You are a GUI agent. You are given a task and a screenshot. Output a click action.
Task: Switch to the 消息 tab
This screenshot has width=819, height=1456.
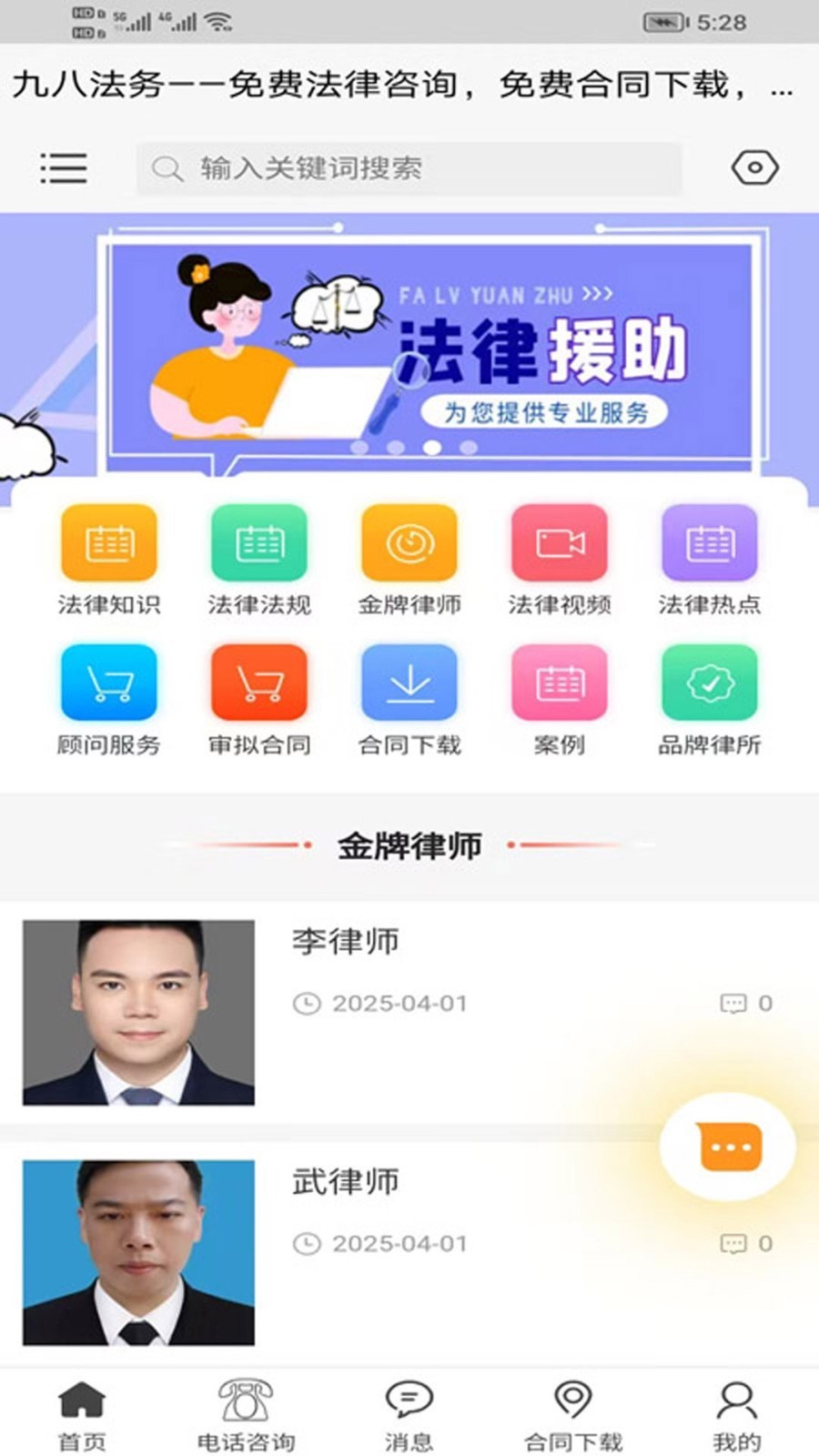tap(409, 1414)
